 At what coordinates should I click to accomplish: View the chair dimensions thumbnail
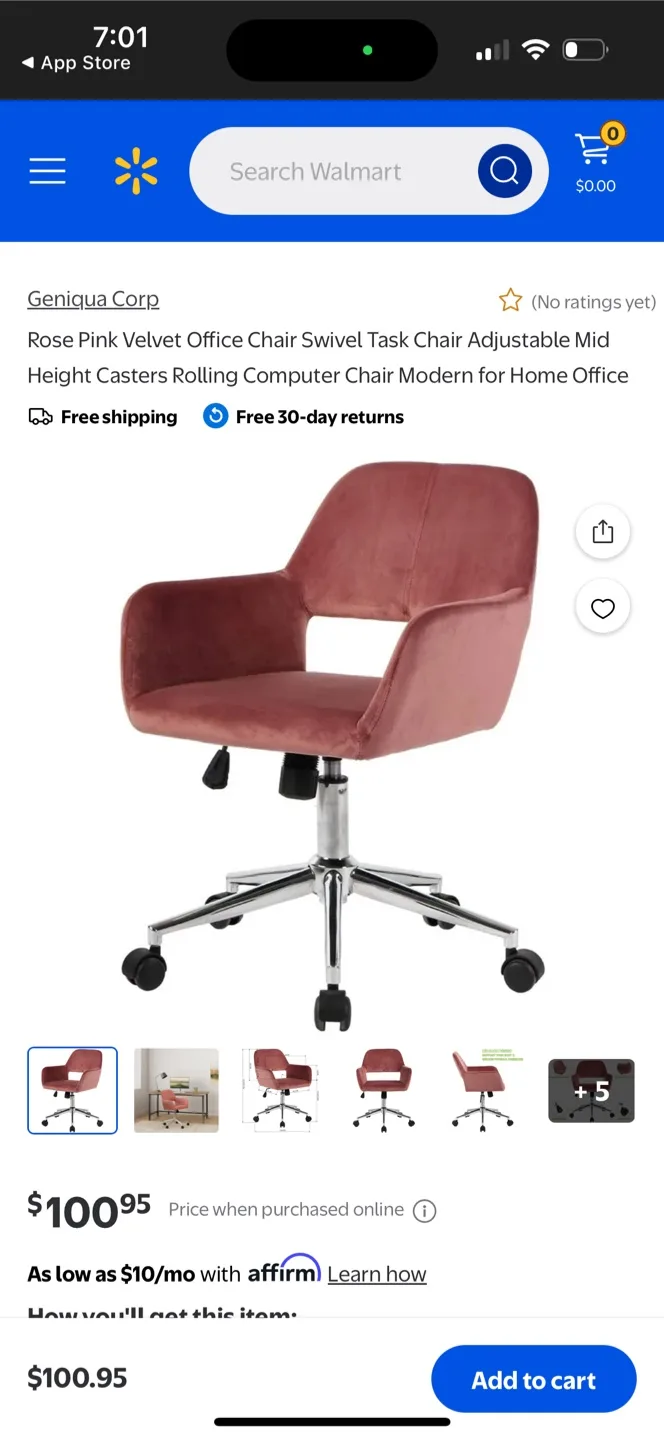280,1090
